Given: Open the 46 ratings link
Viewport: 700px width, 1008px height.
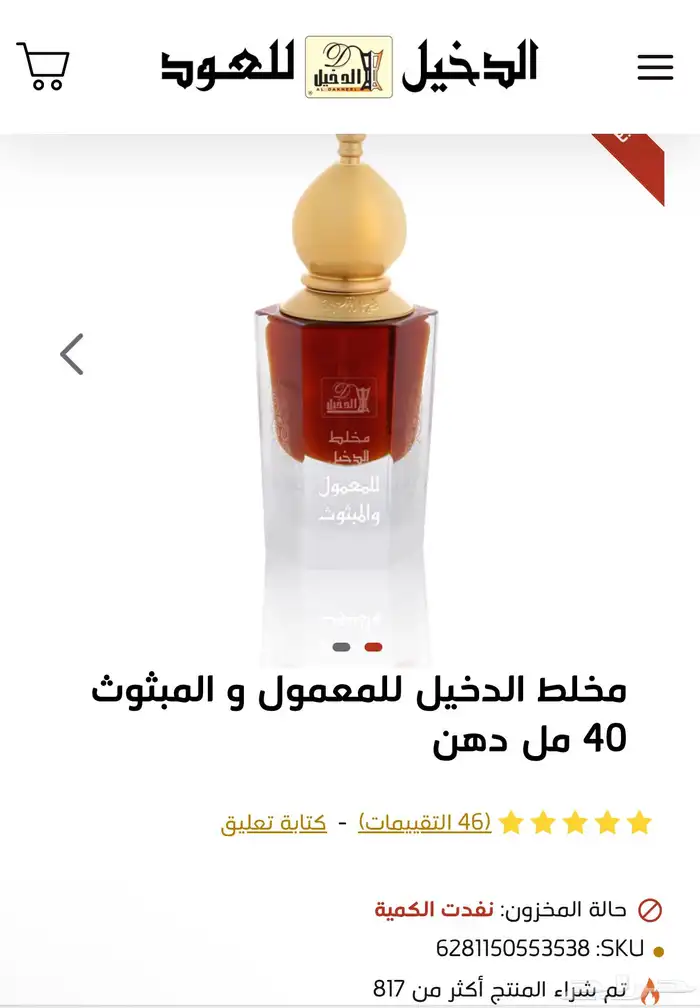Looking at the screenshot, I should click(424, 823).
